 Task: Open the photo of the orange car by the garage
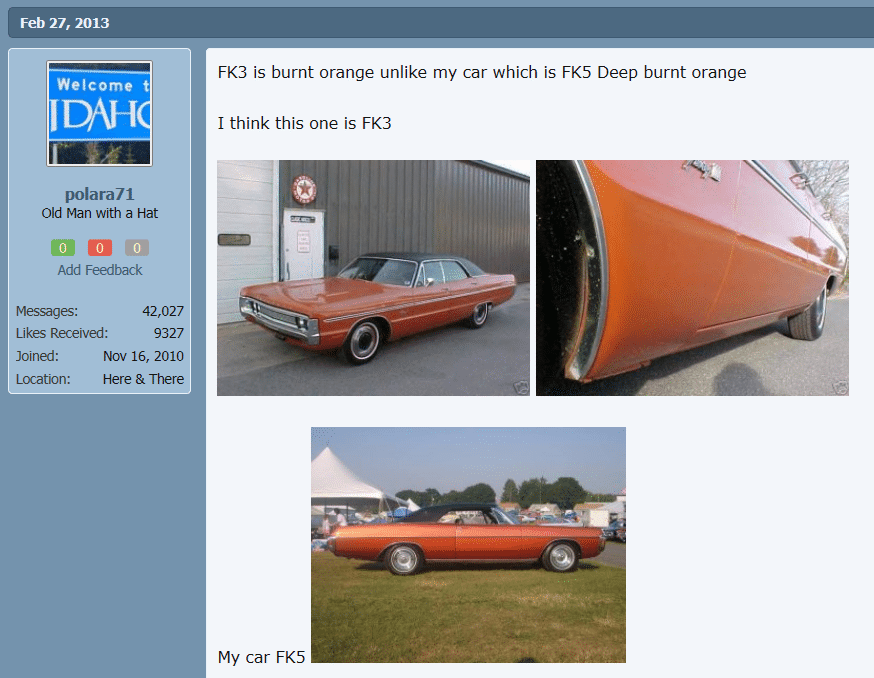coord(373,278)
